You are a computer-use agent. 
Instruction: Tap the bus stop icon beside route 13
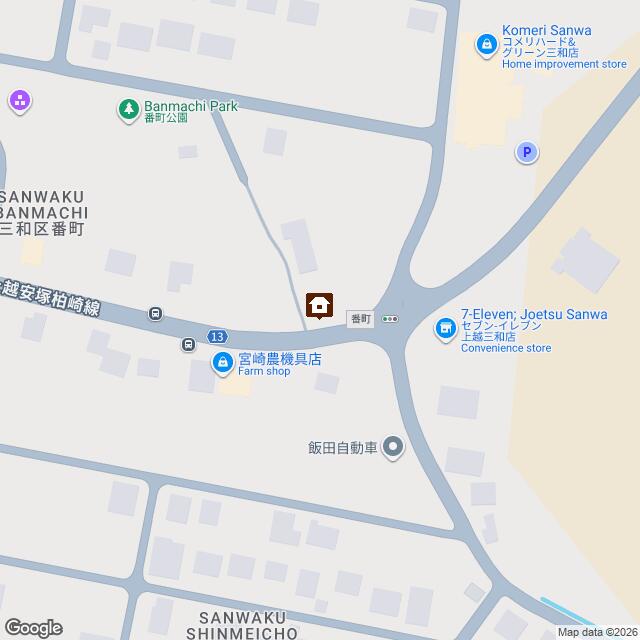click(x=188, y=345)
